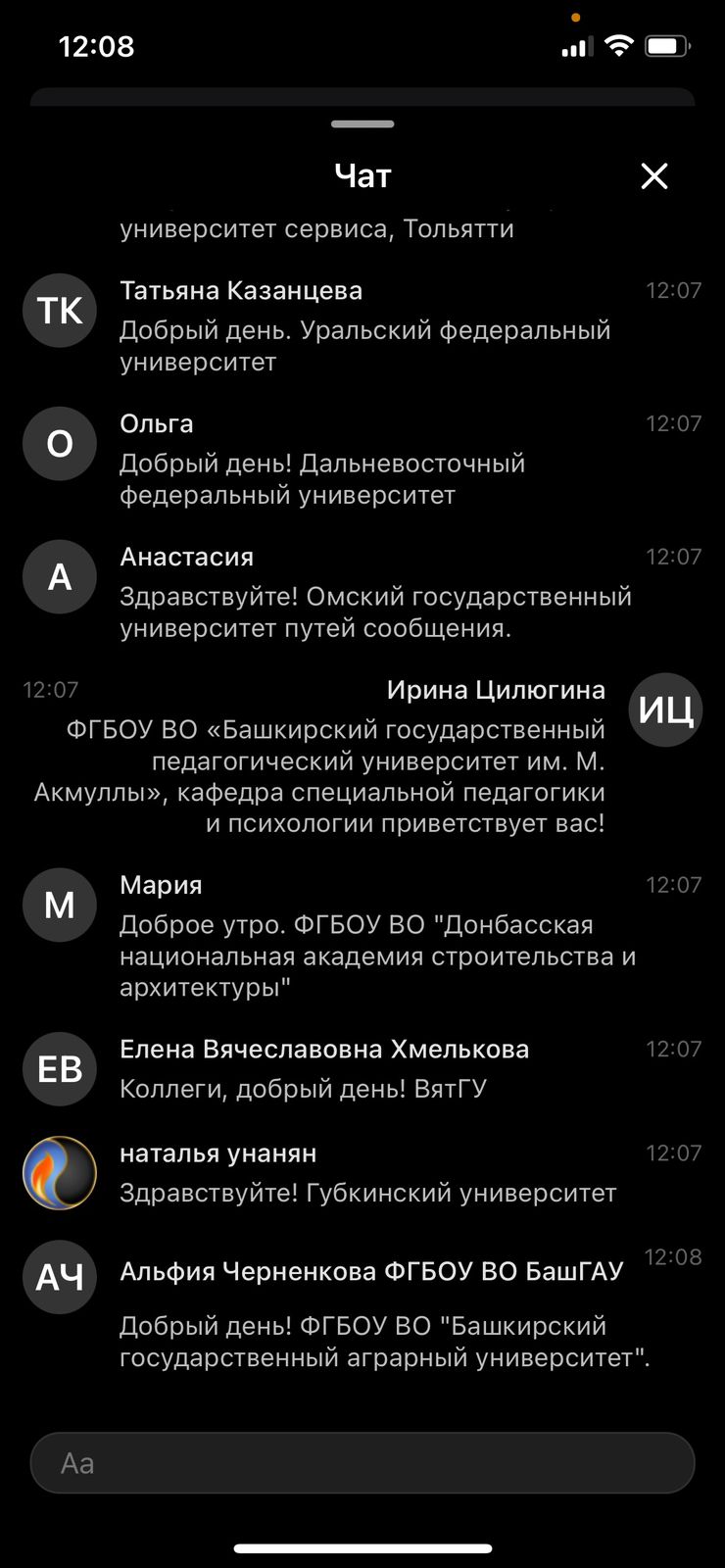
Task: Tap Ольга's avatar
Action: [60, 444]
